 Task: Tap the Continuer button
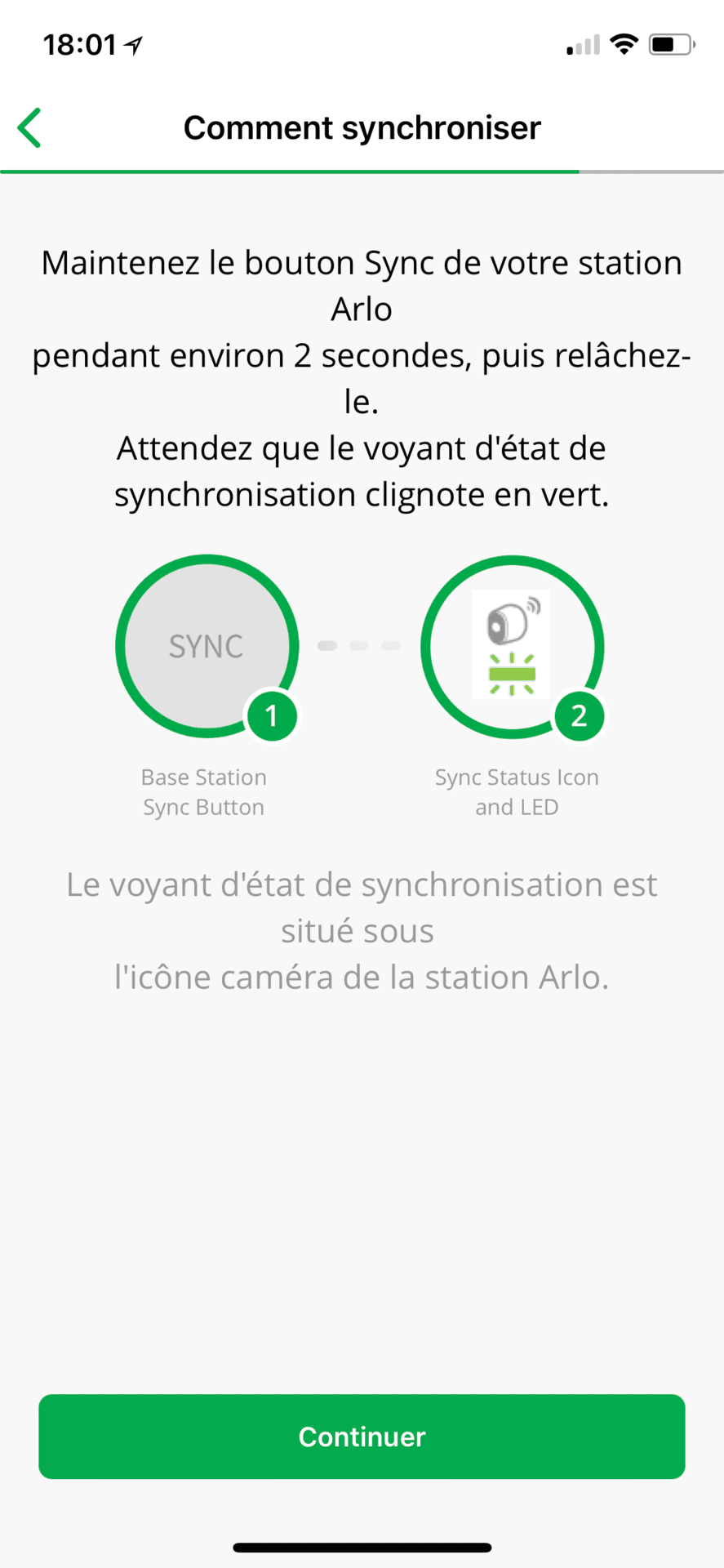coord(362,1437)
